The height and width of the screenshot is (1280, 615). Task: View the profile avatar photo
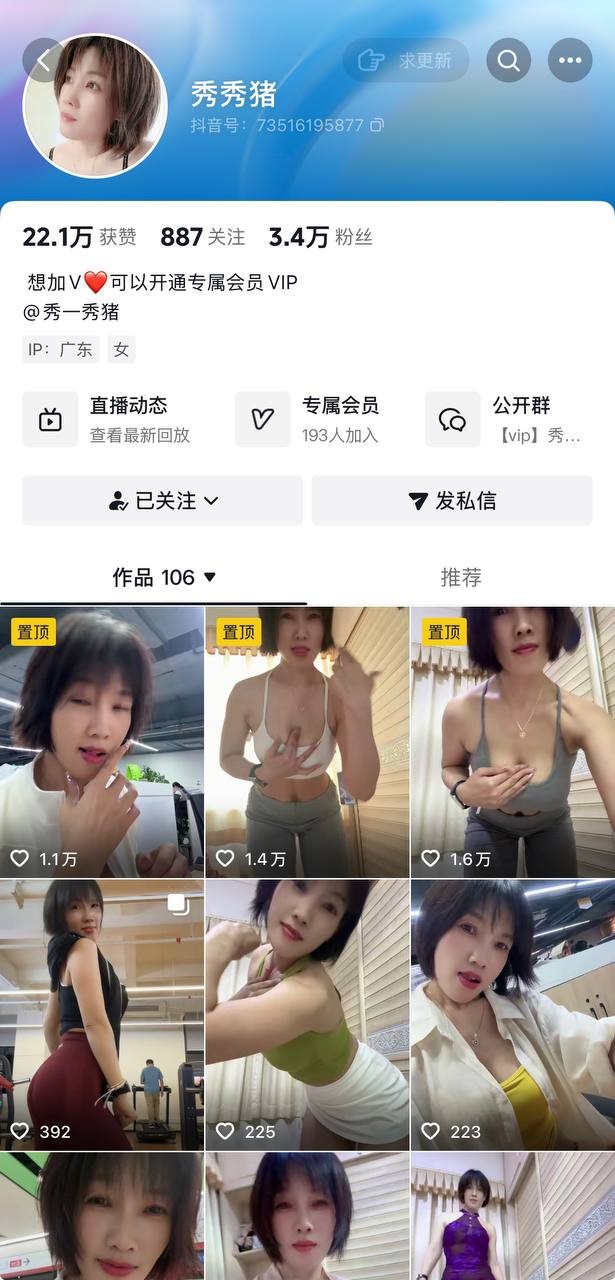click(x=95, y=106)
